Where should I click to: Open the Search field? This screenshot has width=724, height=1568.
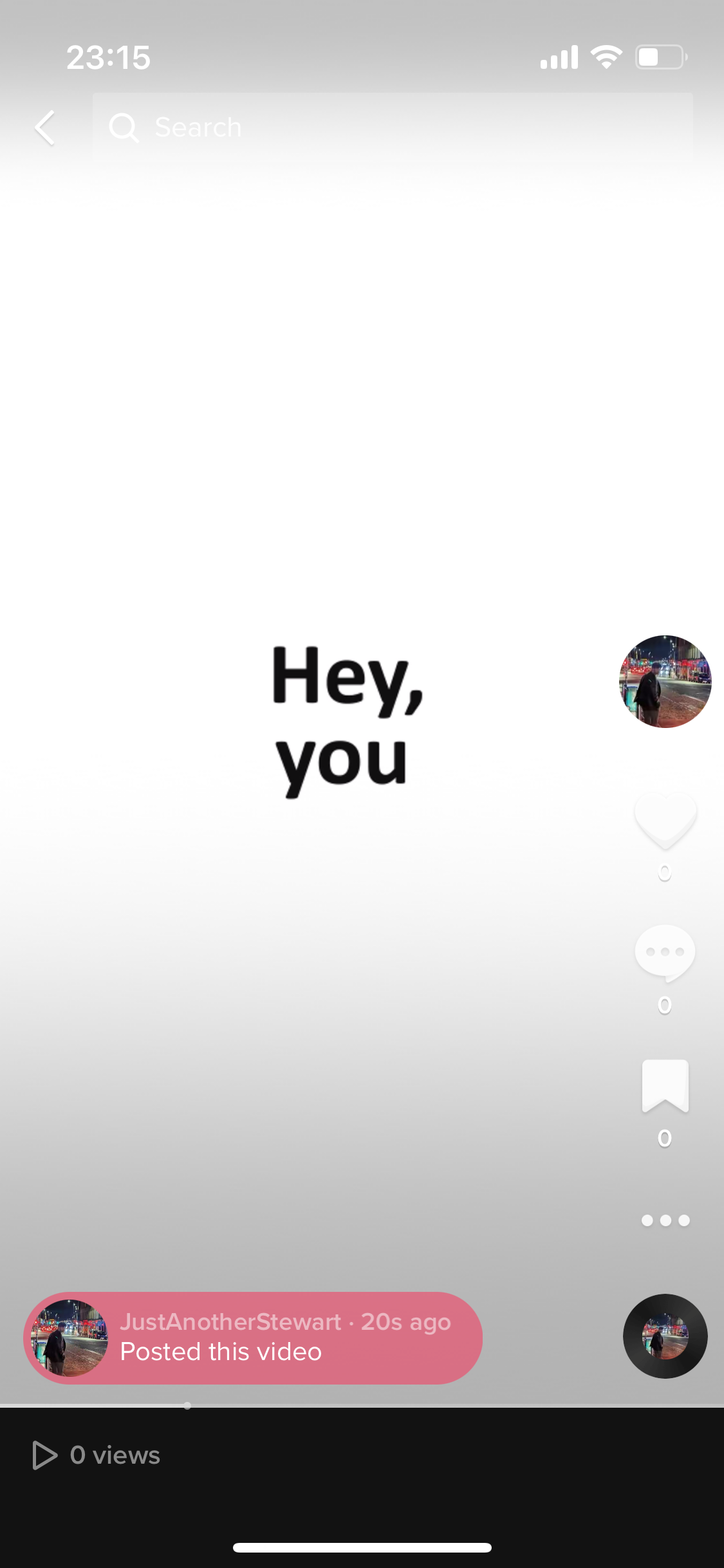coord(393,127)
